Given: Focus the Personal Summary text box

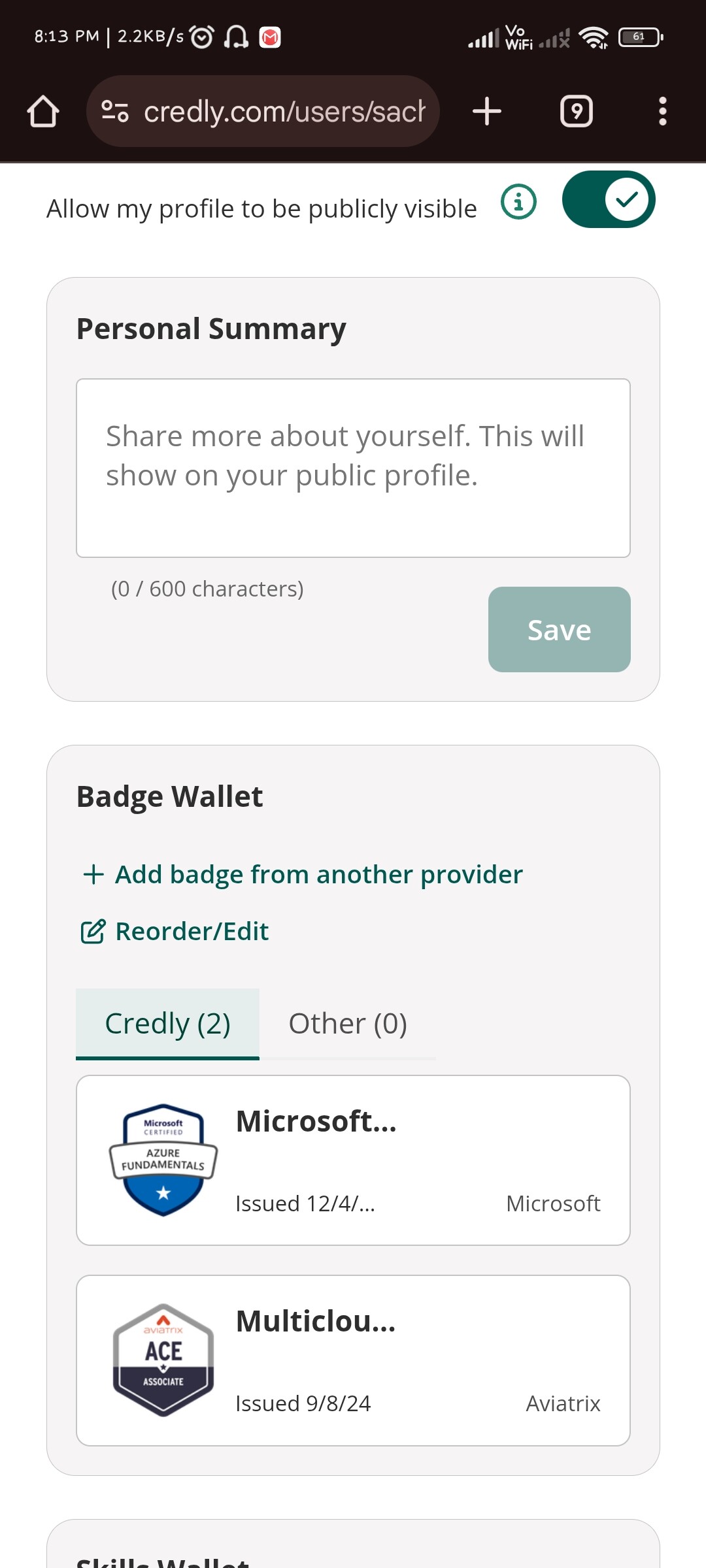Looking at the screenshot, I should click(353, 468).
